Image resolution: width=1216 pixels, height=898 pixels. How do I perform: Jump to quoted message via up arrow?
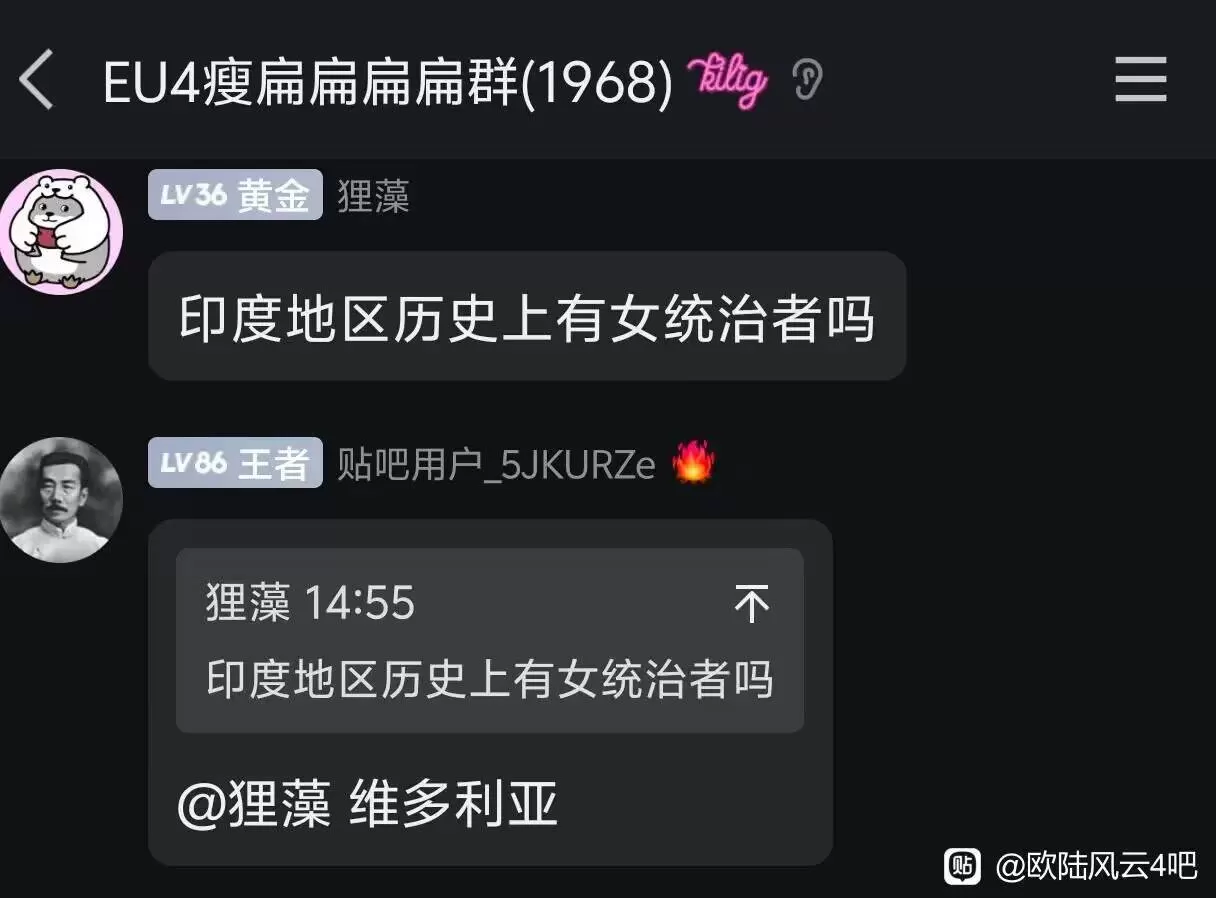pyautogui.click(x=752, y=604)
